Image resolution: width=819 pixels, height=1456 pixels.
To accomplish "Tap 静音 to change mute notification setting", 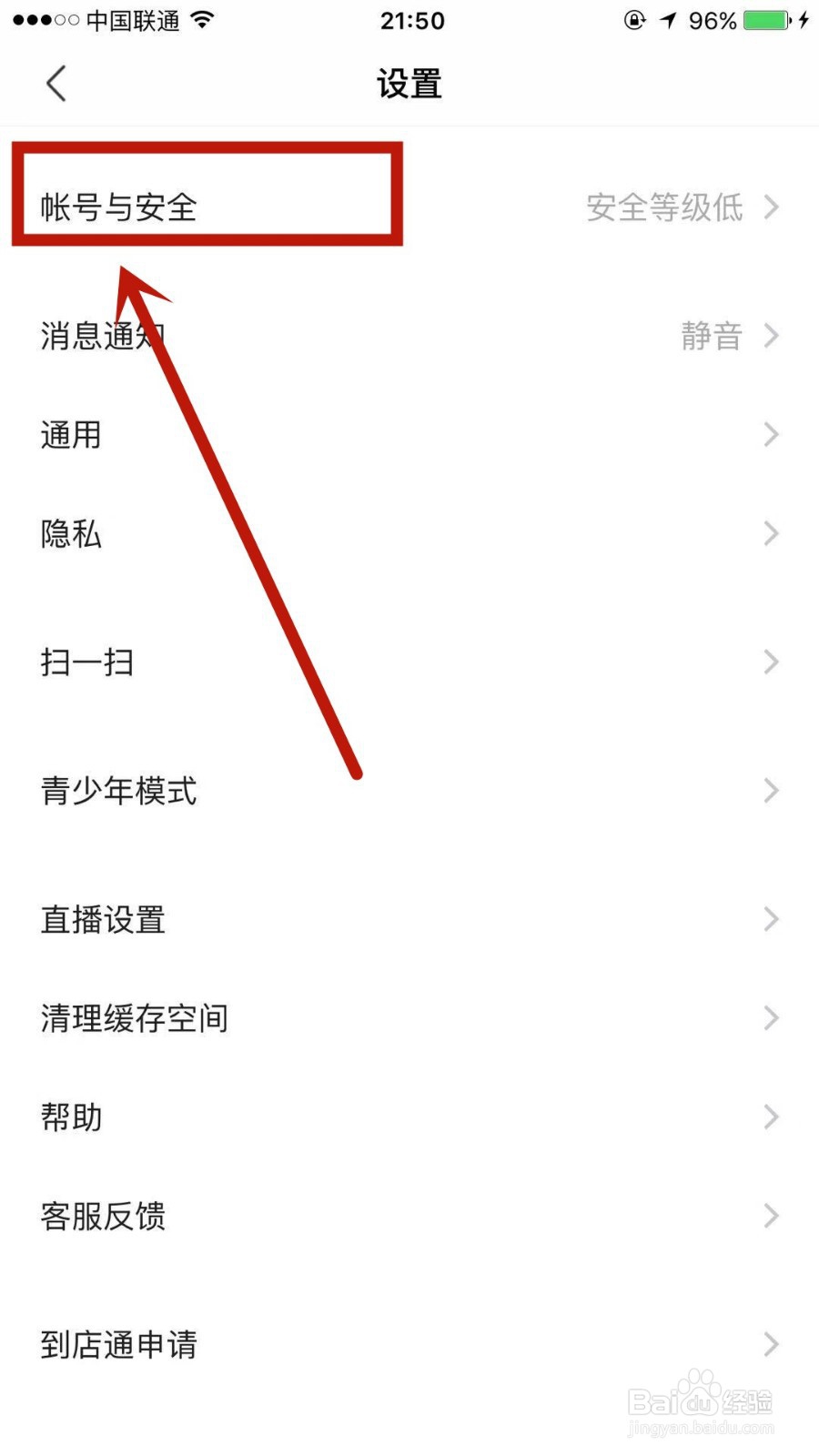I will tap(712, 335).
